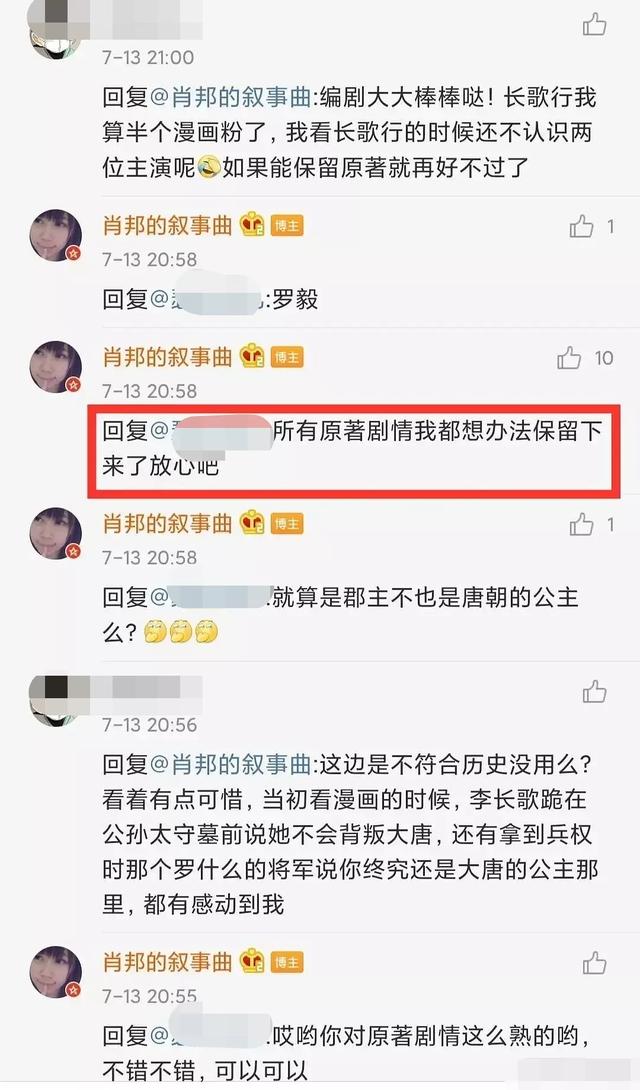The width and height of the screenshot is (640, 1090).
Task: Like the reply mentioning 罗毅
Action: (582, 226)
